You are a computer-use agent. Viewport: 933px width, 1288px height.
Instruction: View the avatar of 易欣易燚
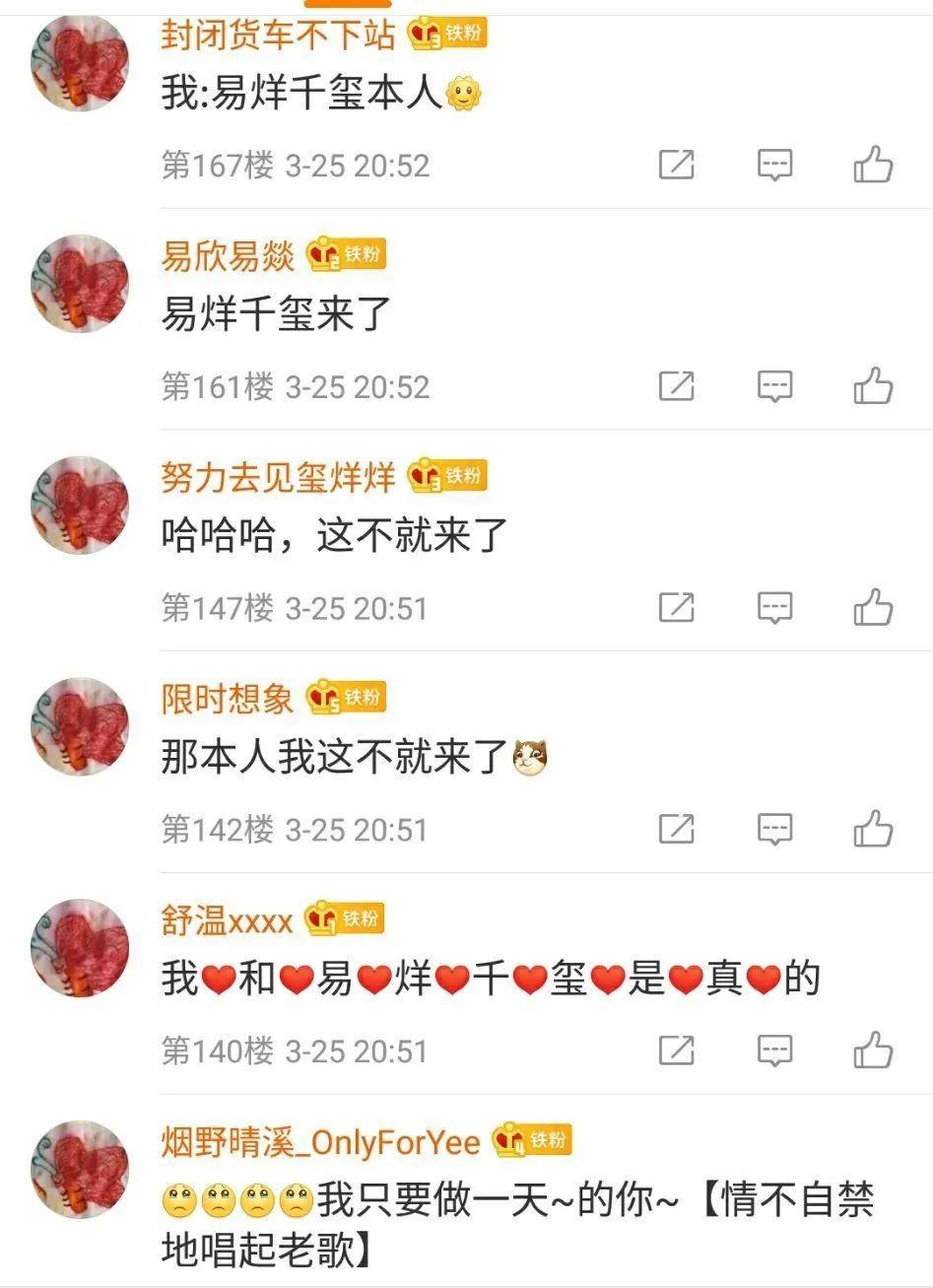coord(79,283)
